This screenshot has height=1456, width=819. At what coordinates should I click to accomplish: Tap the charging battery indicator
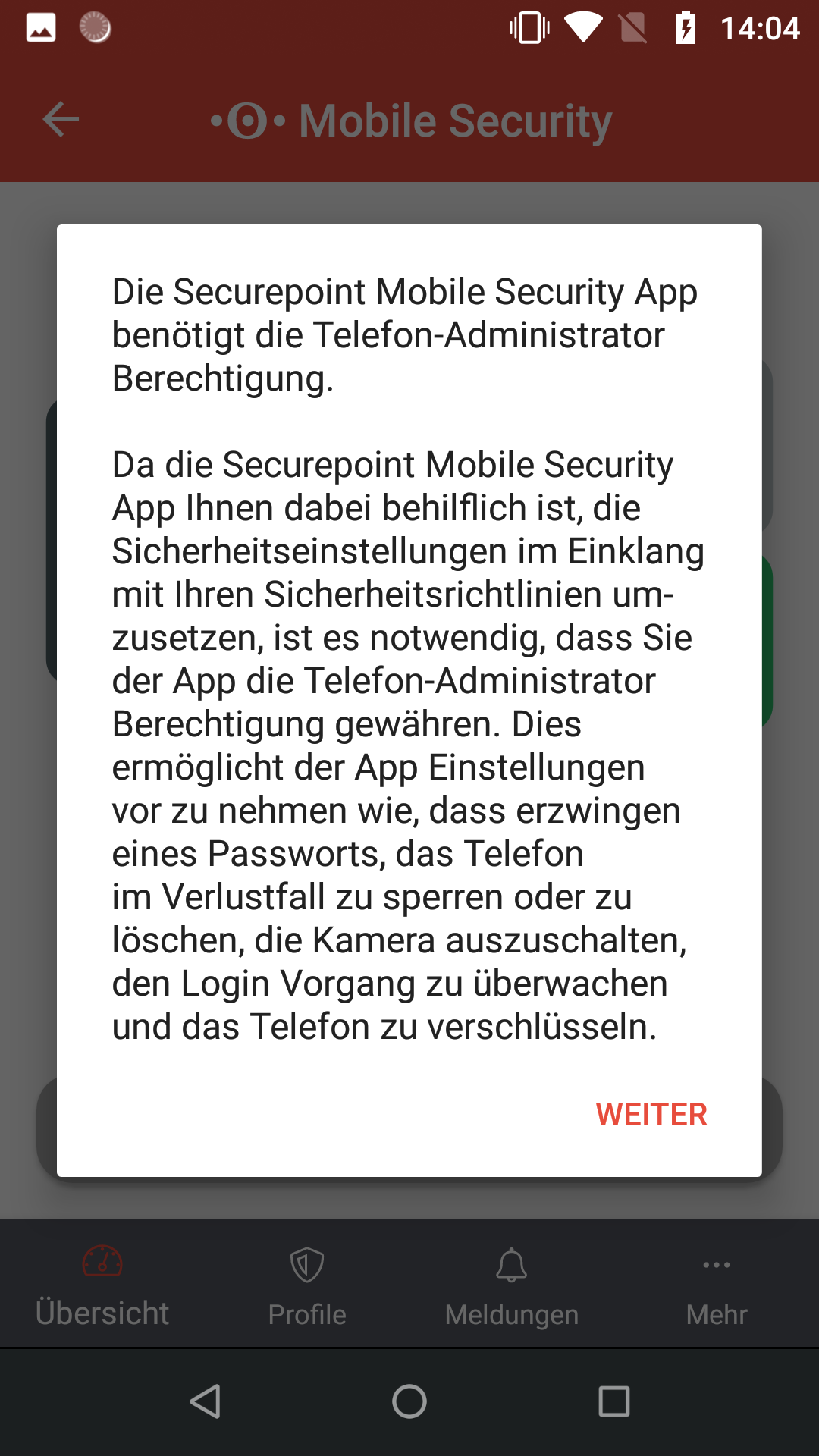pos(686,27)
